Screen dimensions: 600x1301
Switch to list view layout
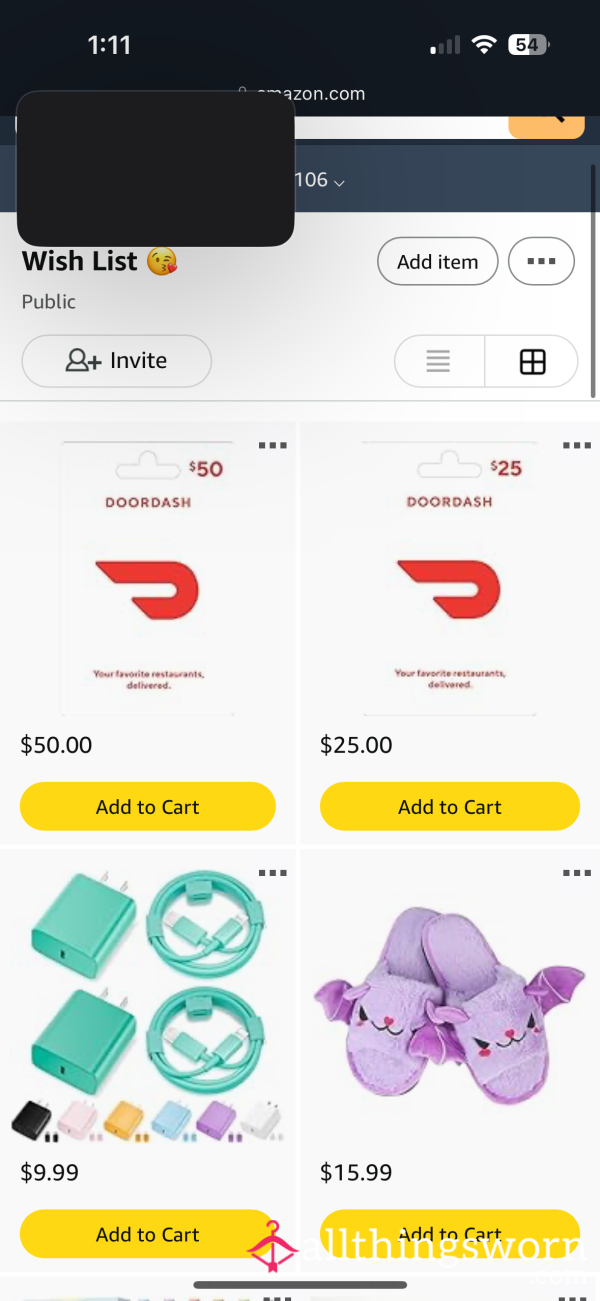[439, 361]
